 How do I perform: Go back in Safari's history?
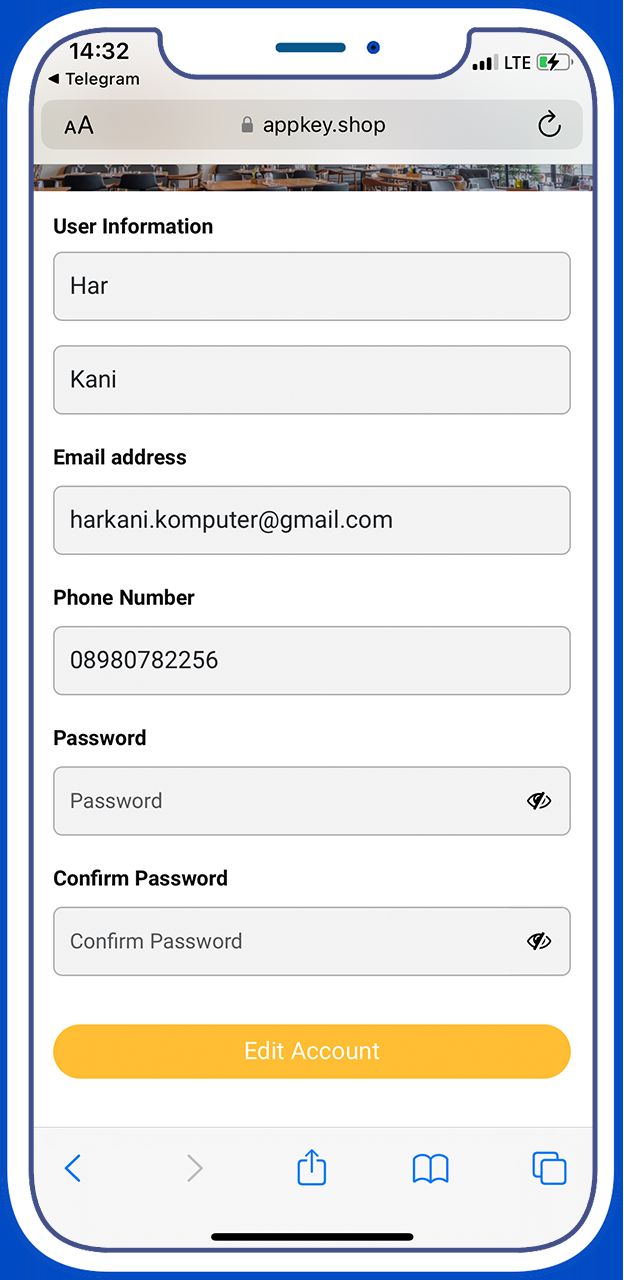coord(72,1168)
